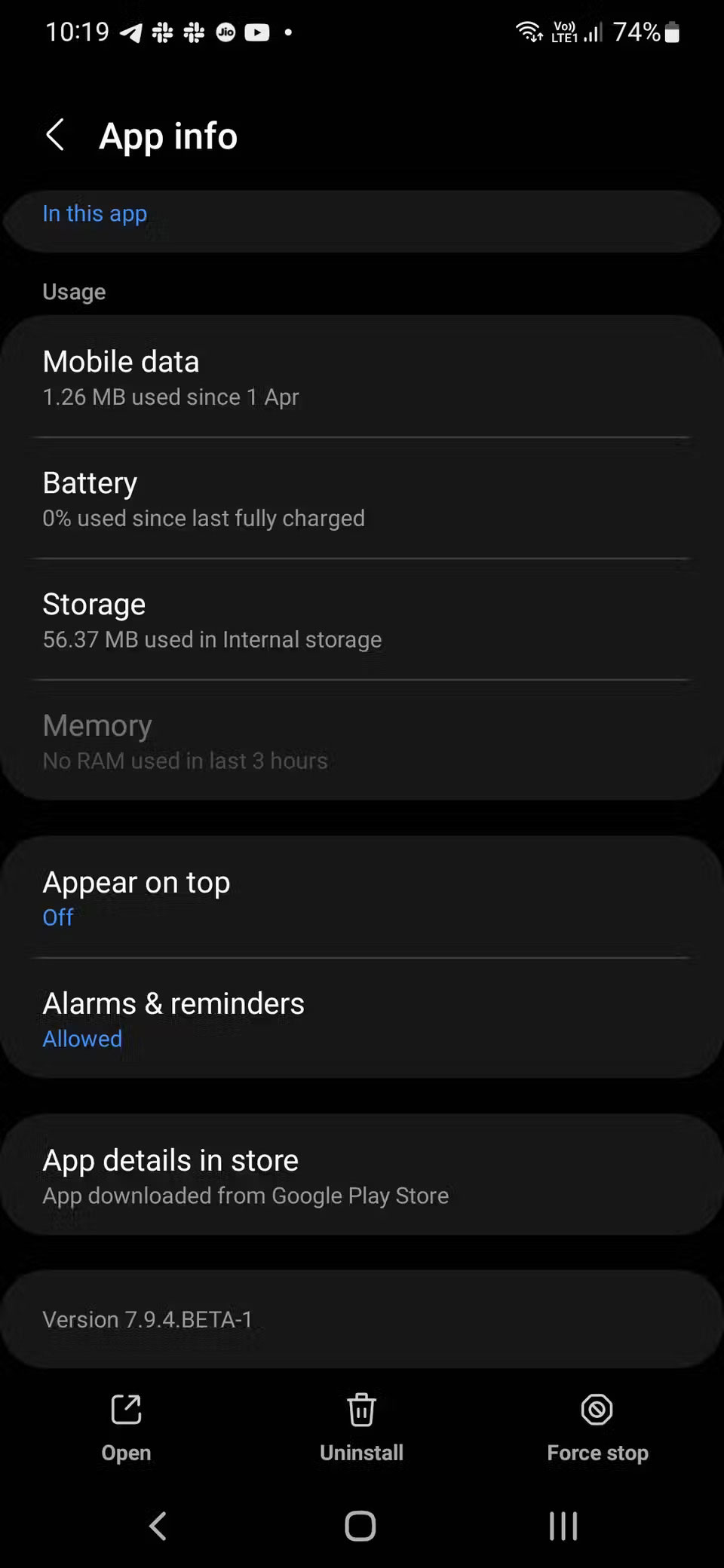Uninstall this app
This screenshot has width=724, height=1568.
(361, 1427)
